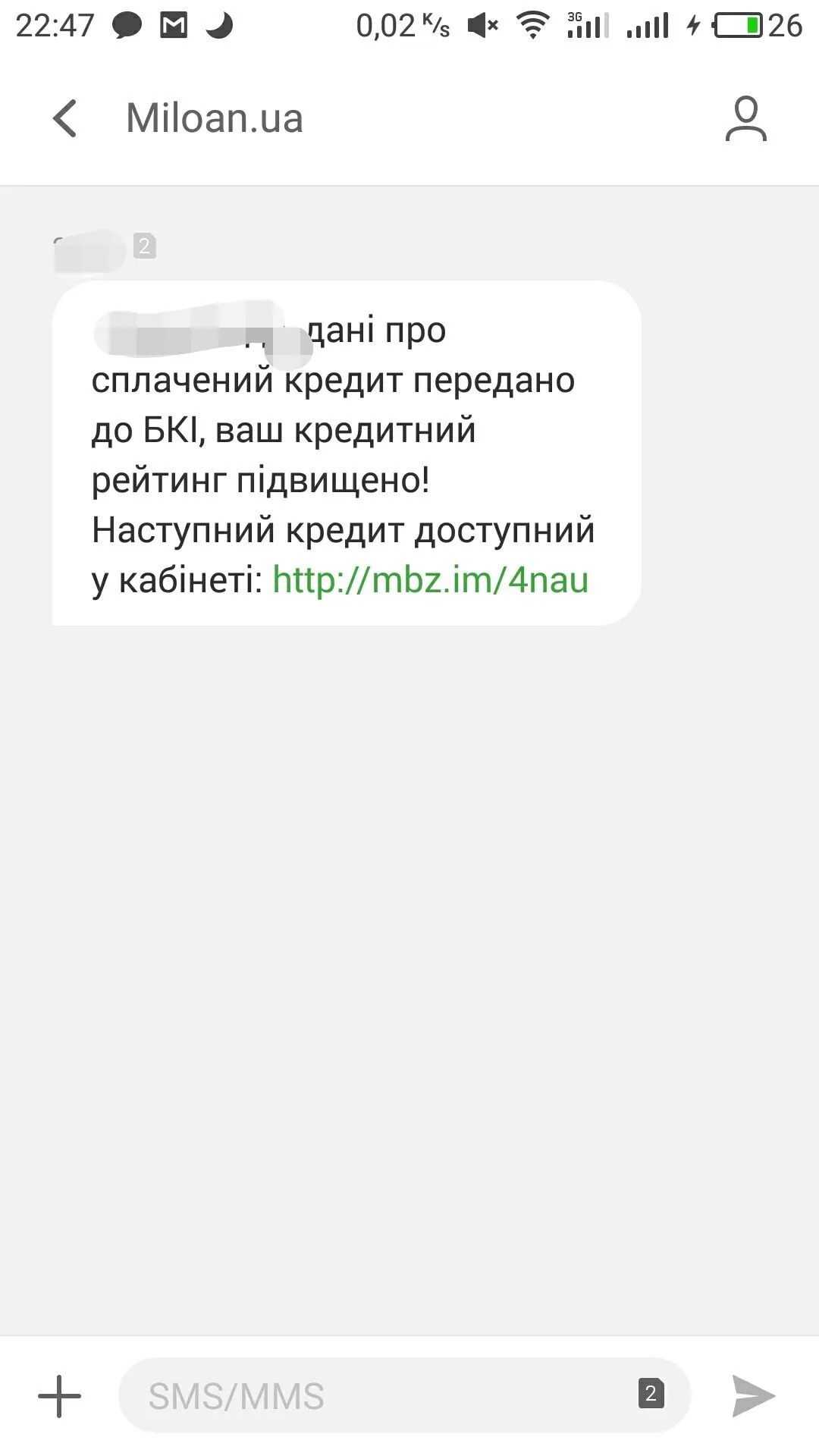Focus the SMS/MMS message field

[379, 1396]
